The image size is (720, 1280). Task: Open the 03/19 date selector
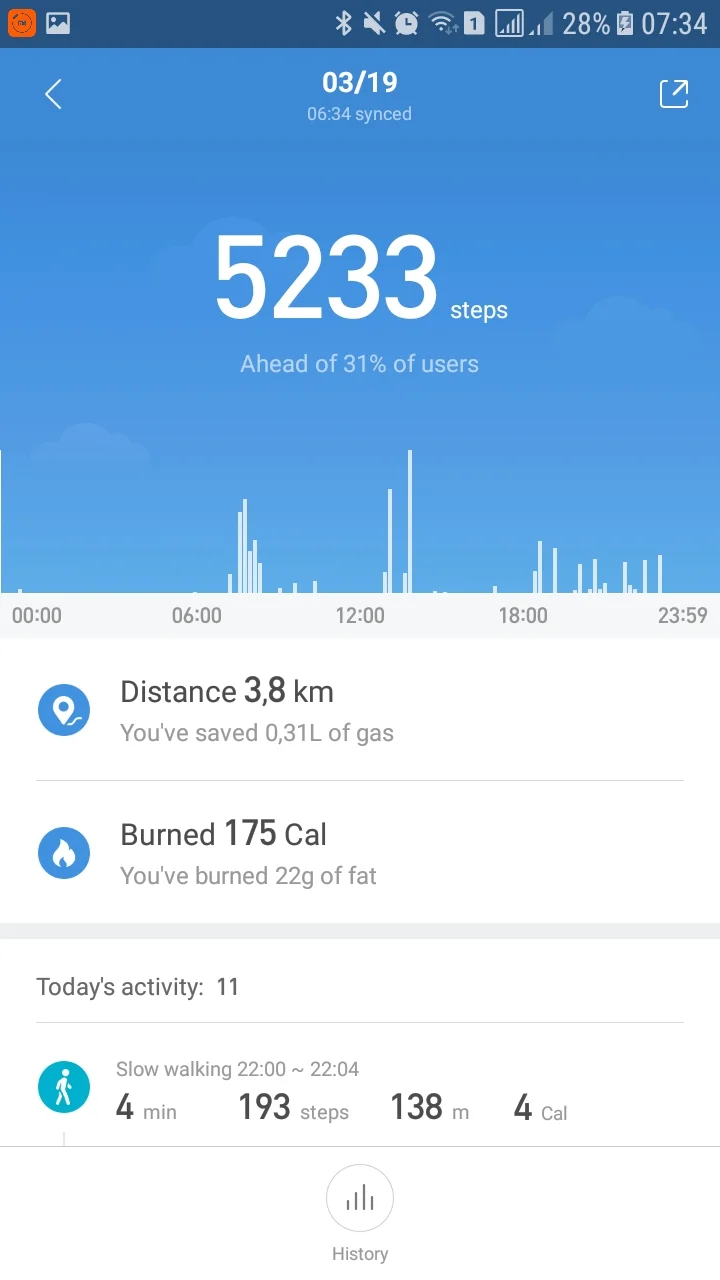click(x=359, y=83)
